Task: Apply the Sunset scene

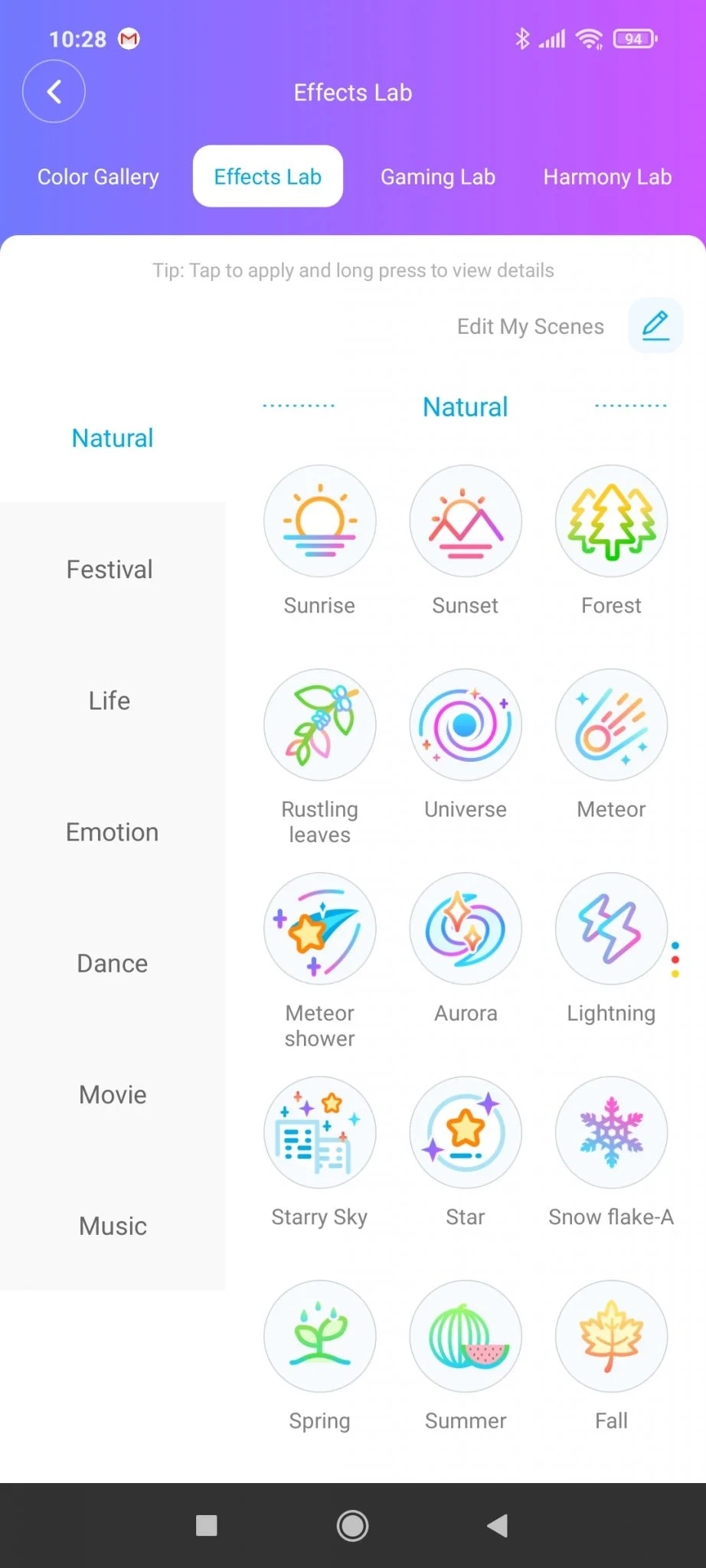Action: pos(466,521)
